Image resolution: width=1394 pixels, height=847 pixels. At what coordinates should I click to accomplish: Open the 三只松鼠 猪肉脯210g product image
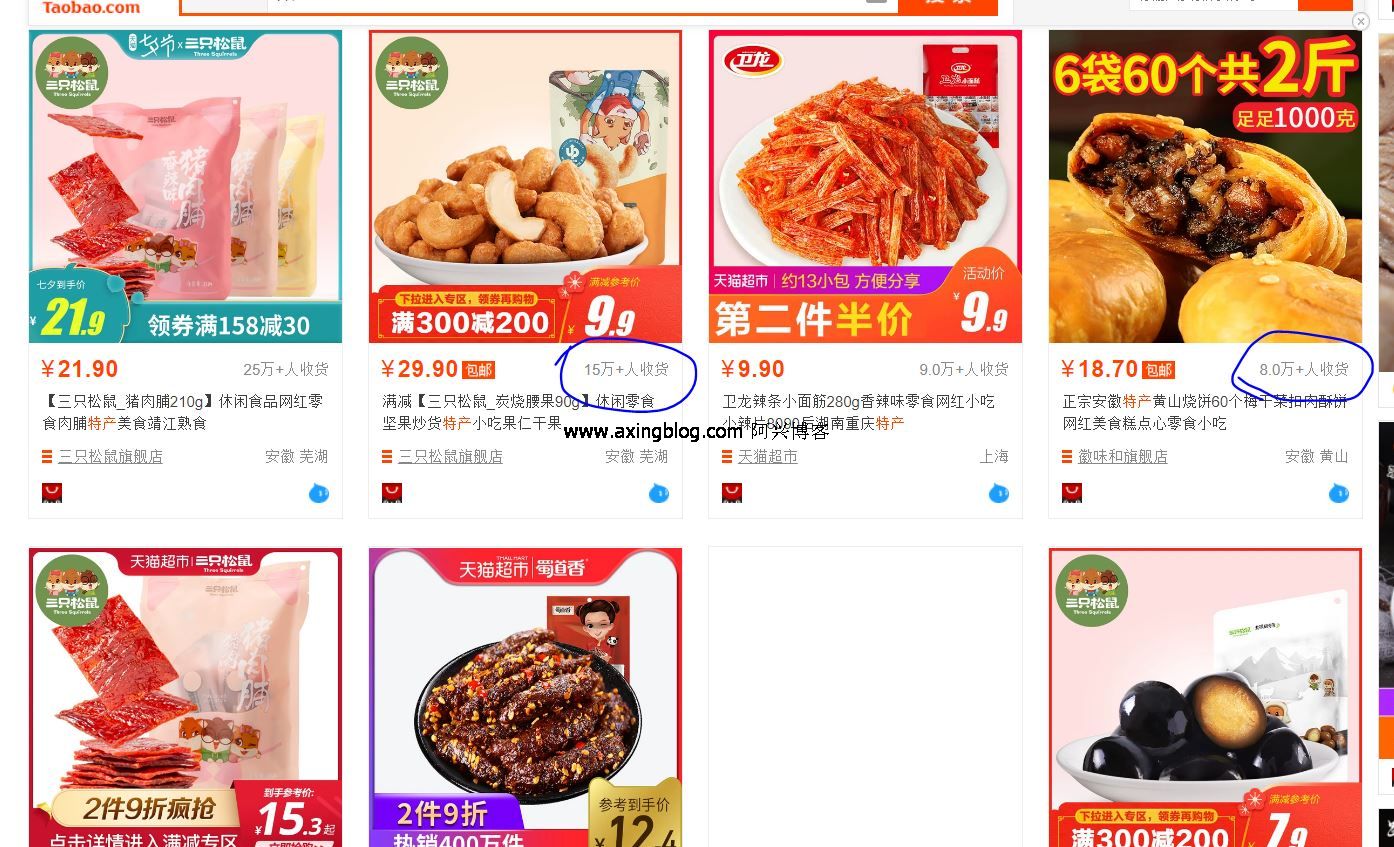pos(185,186)
